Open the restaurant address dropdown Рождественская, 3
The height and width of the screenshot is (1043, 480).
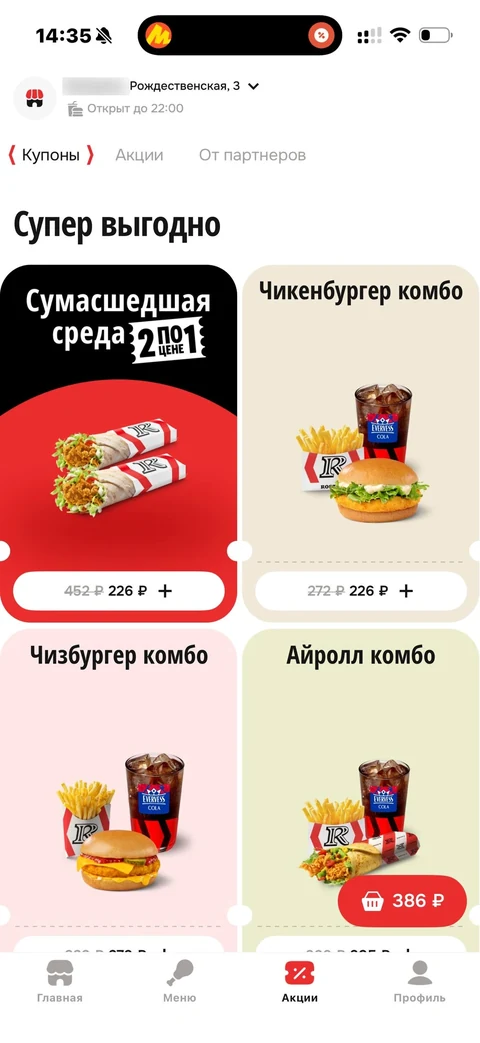point(161,86)
